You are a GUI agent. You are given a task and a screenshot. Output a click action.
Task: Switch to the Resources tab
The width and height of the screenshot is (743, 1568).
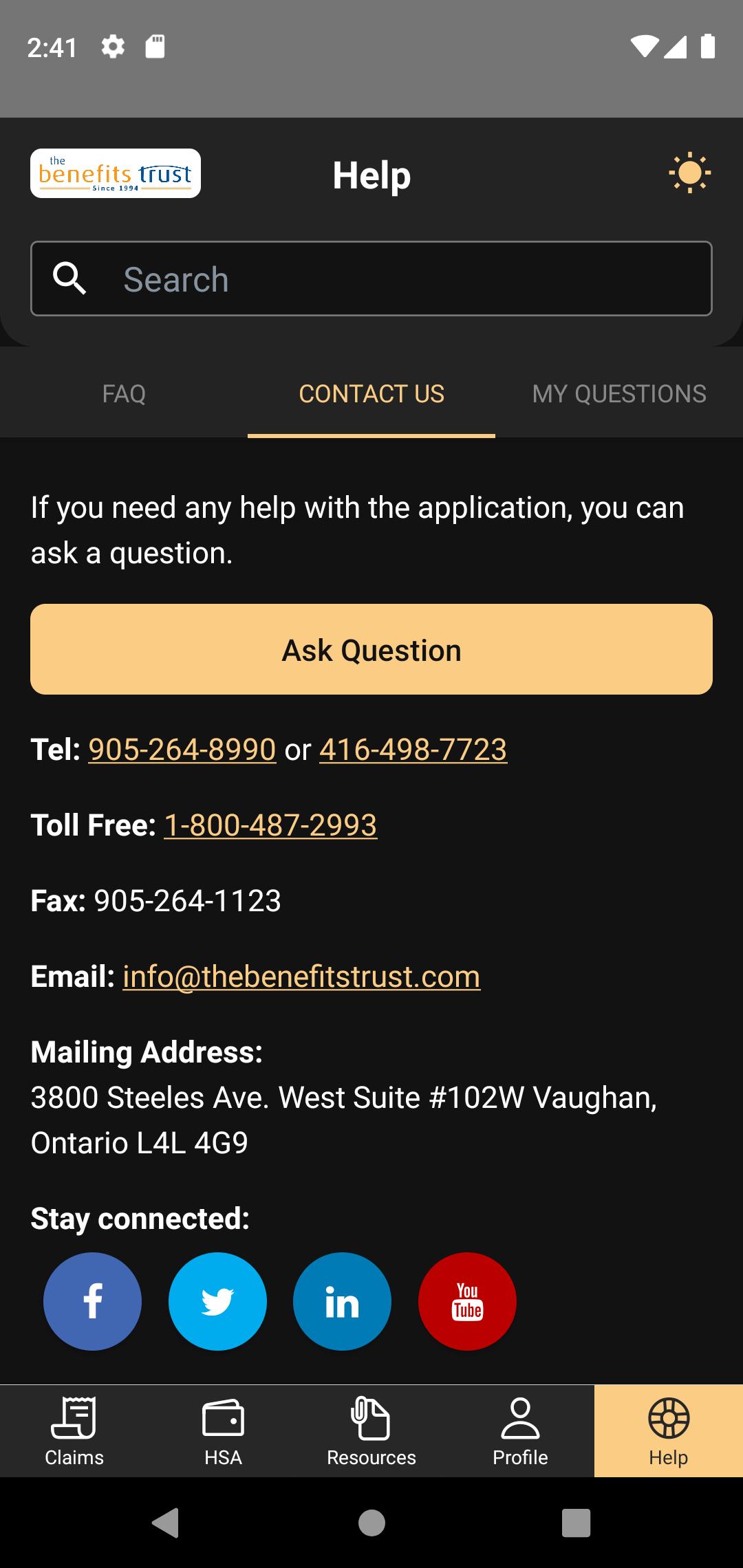pos(371,1431)
